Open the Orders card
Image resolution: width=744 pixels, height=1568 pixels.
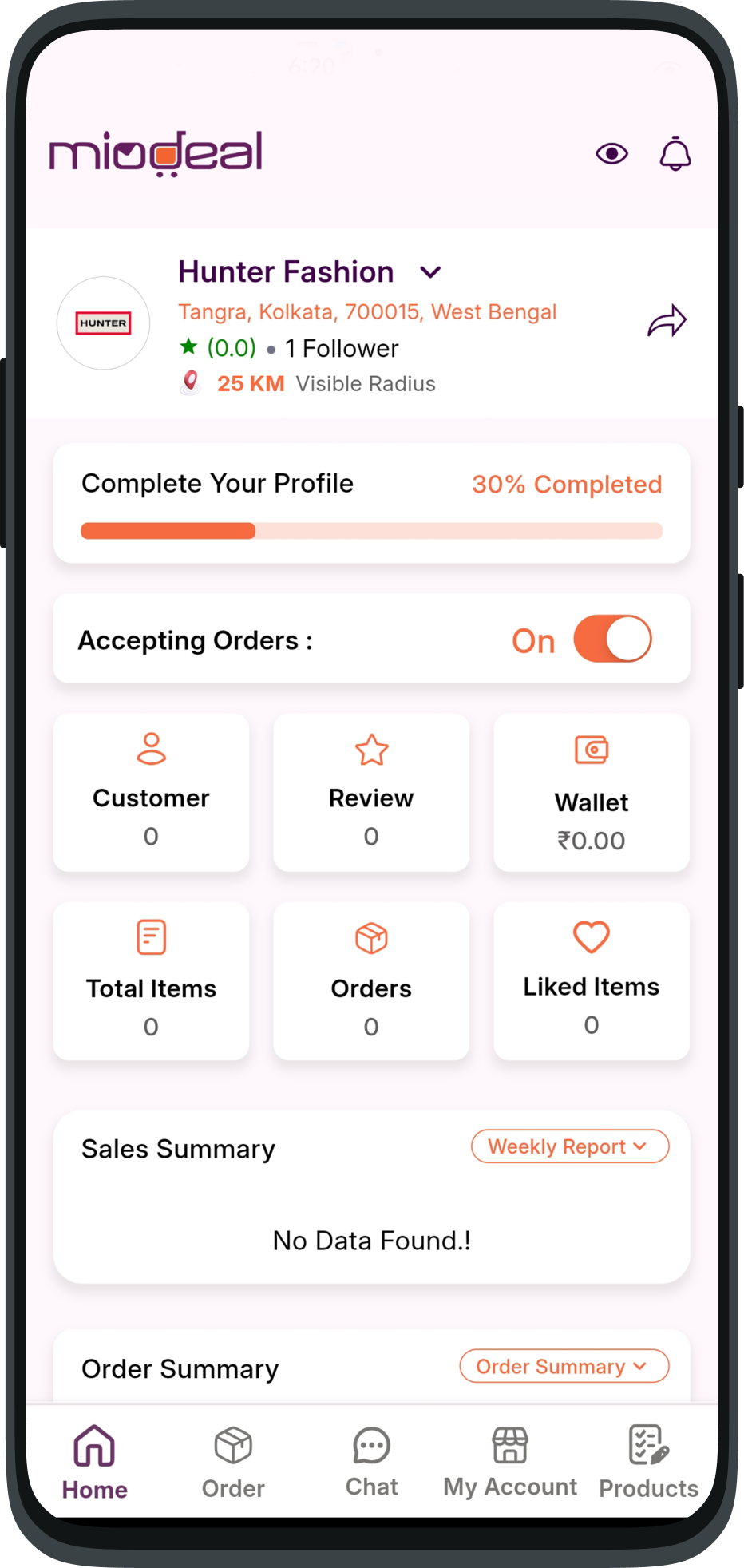pos(371,981)
